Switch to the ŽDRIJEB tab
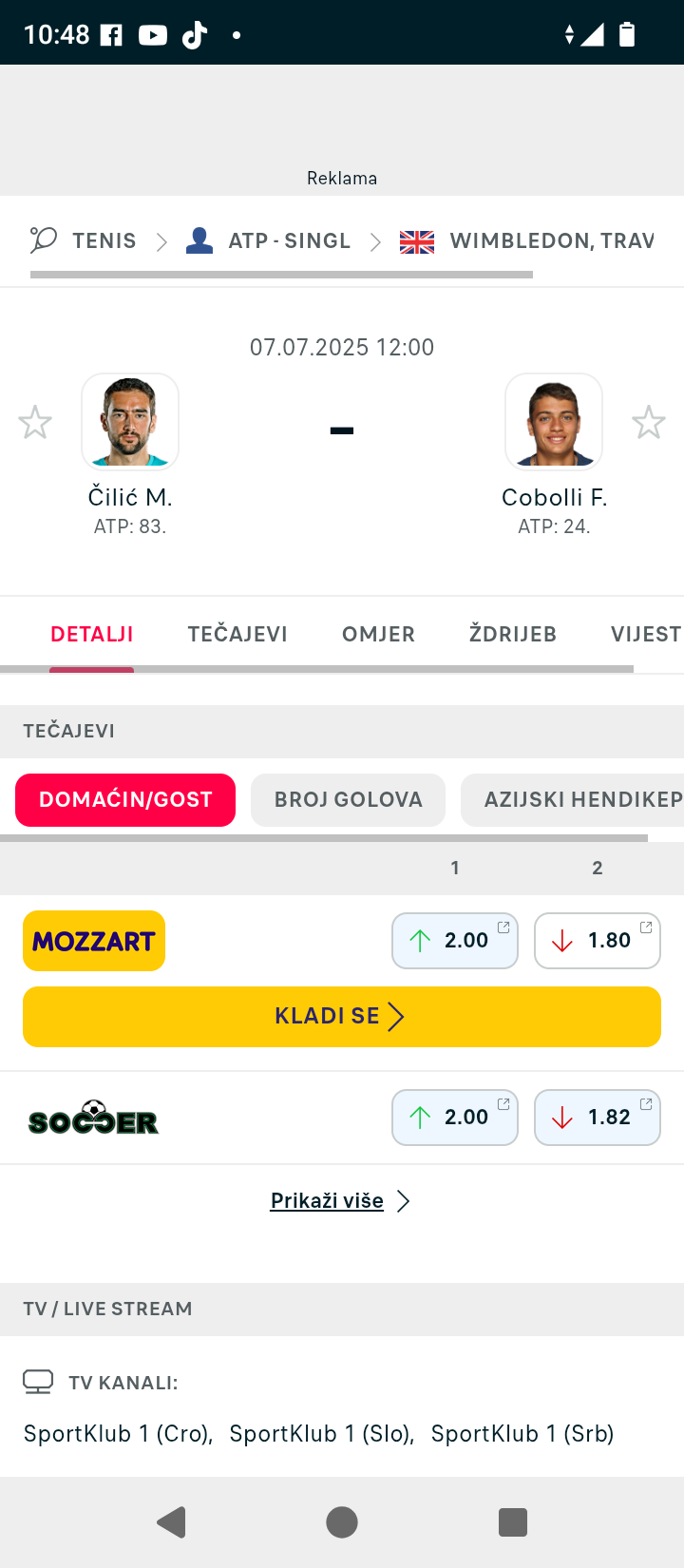 click(513, 634)
